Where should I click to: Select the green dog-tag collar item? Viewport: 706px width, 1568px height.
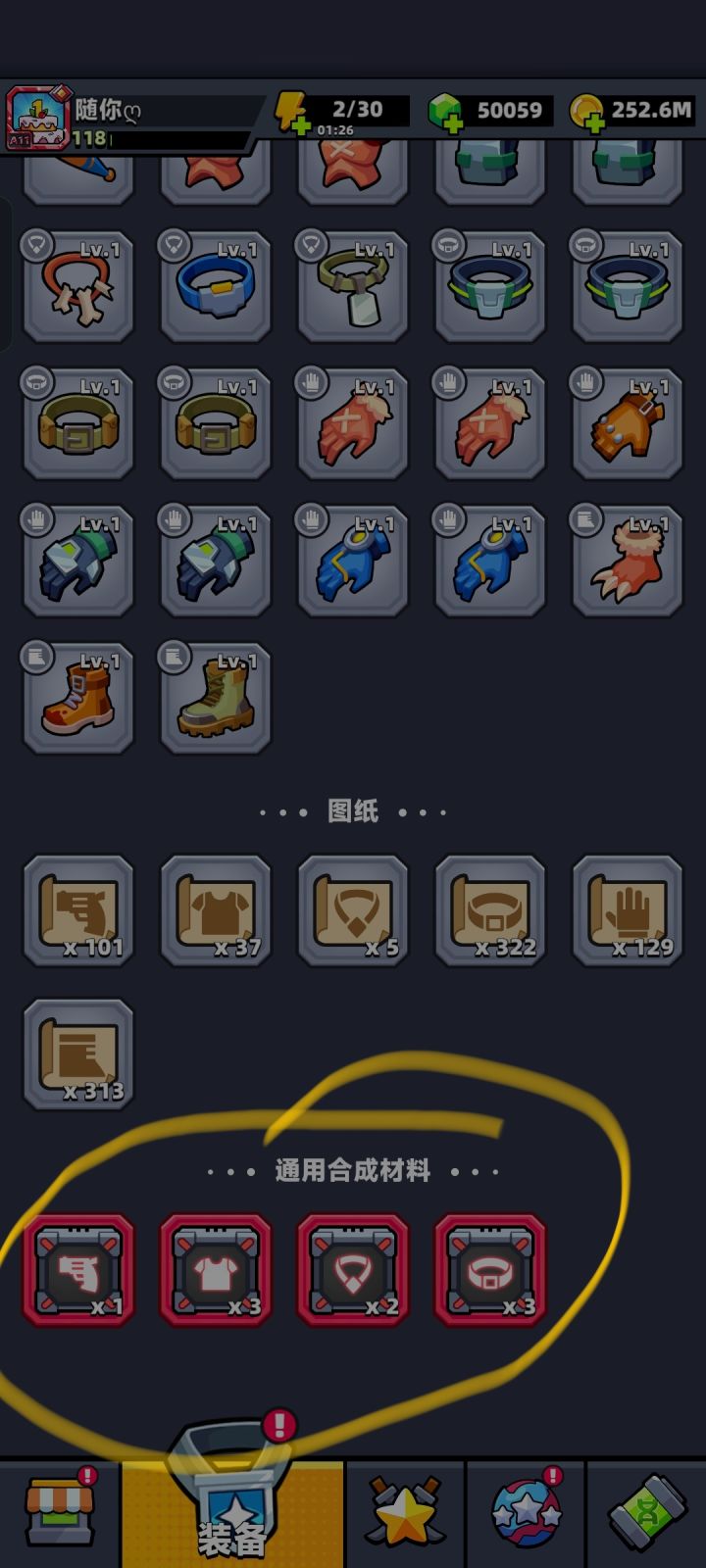(353, 286)
